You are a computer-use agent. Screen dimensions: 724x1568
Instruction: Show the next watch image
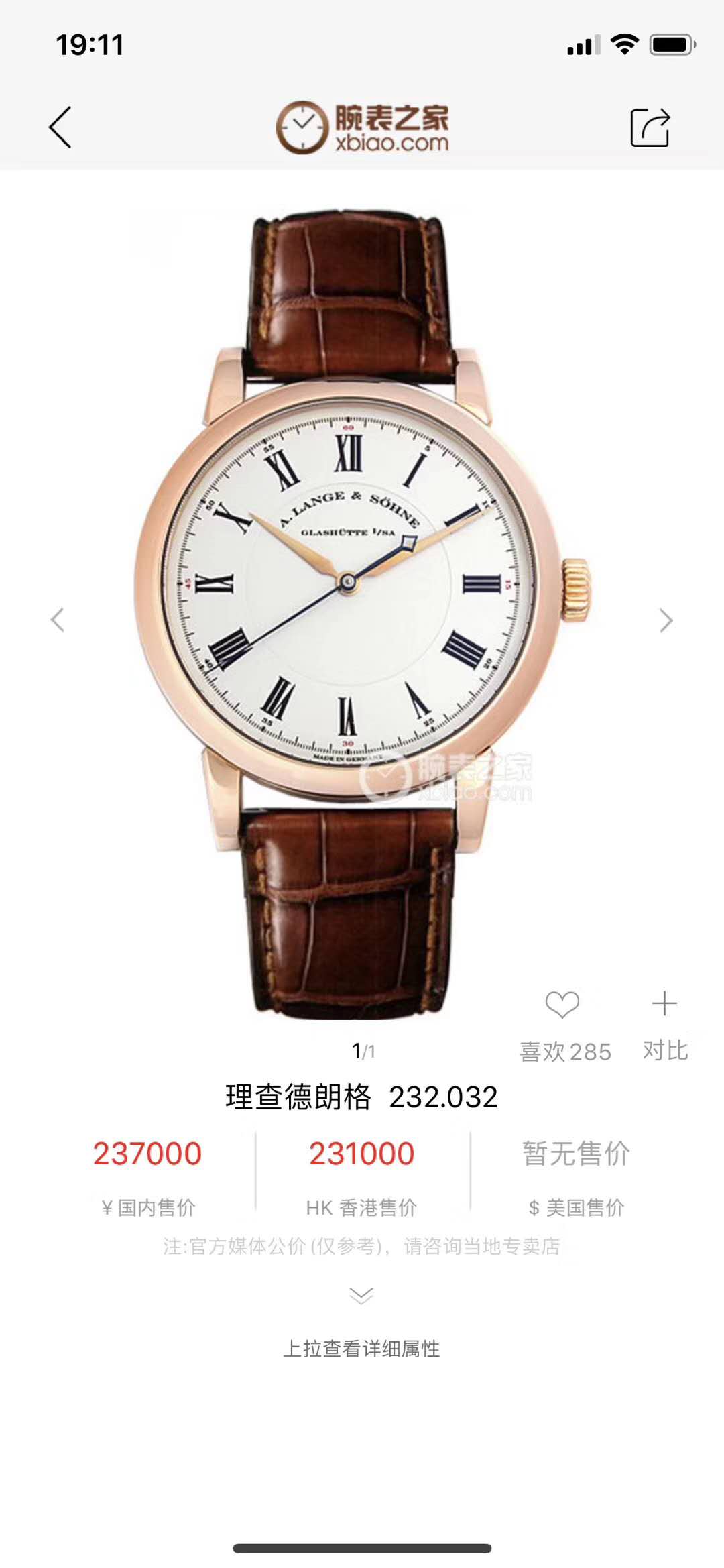pos(666,620)
